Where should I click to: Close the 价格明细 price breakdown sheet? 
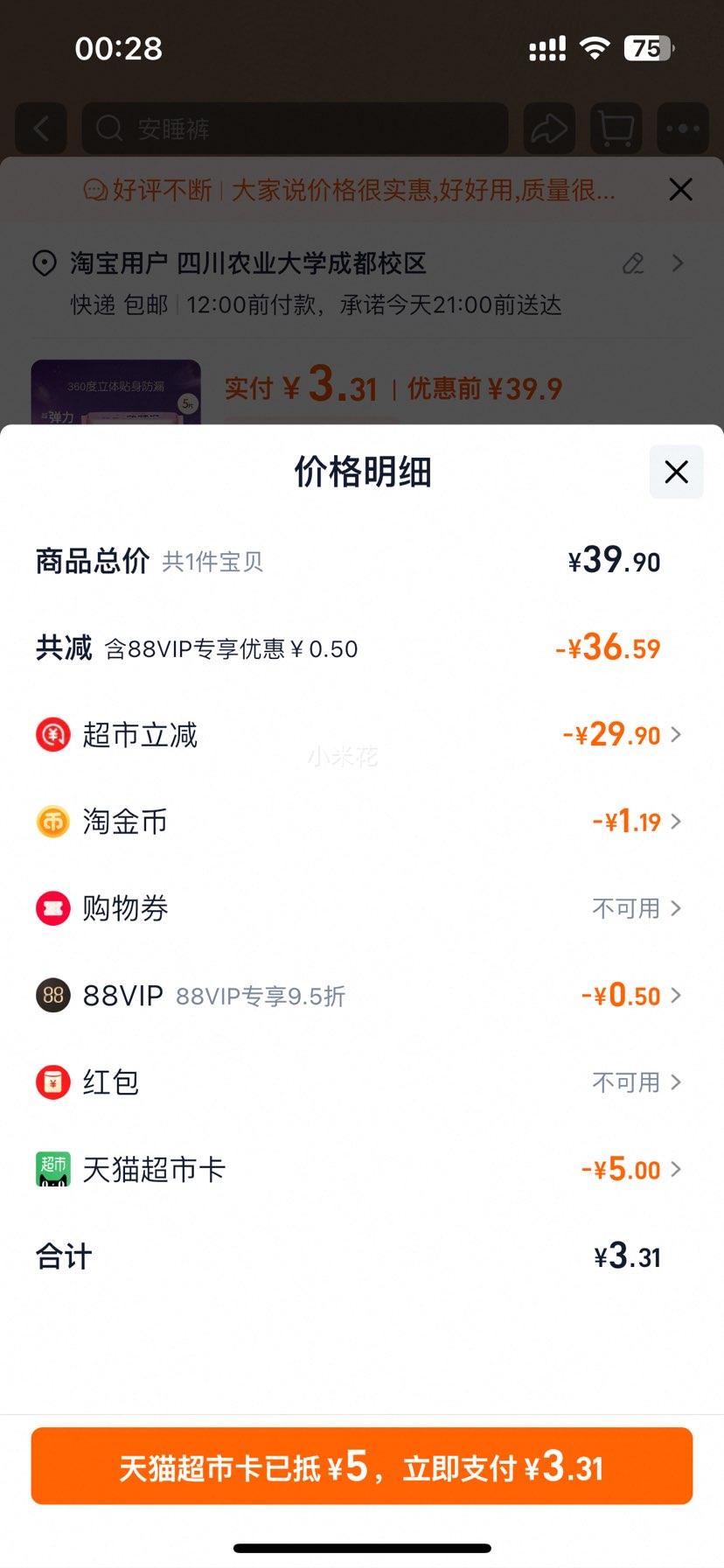tap(676, 472)
